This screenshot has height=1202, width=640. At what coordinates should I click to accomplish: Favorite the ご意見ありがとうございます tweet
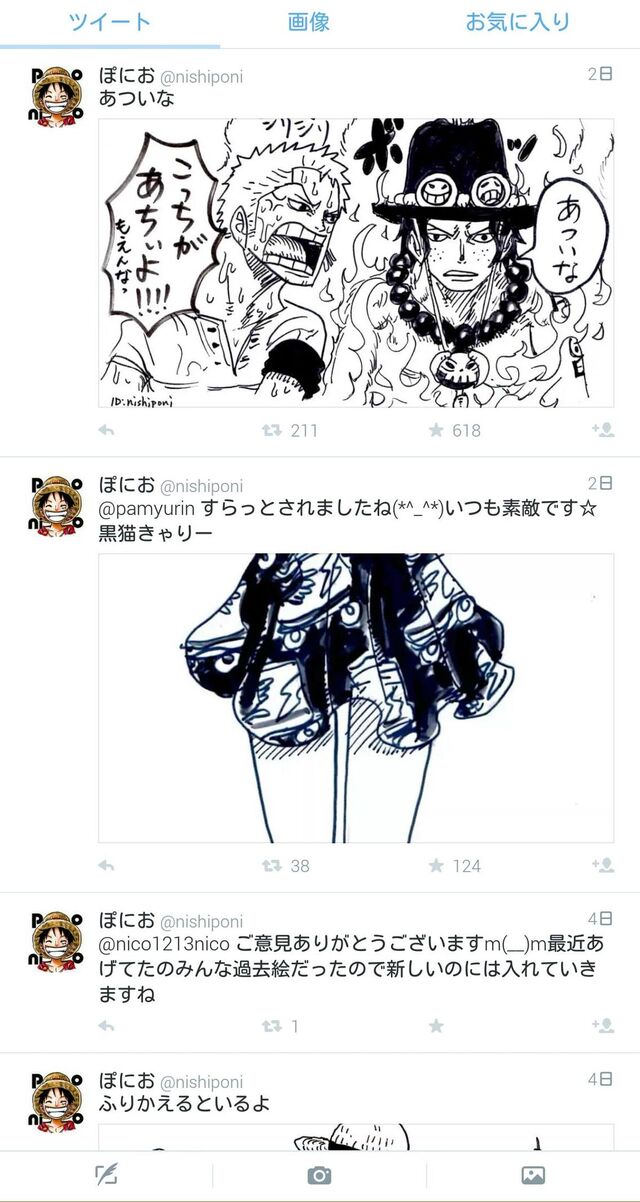click(x=436, y=1026)
